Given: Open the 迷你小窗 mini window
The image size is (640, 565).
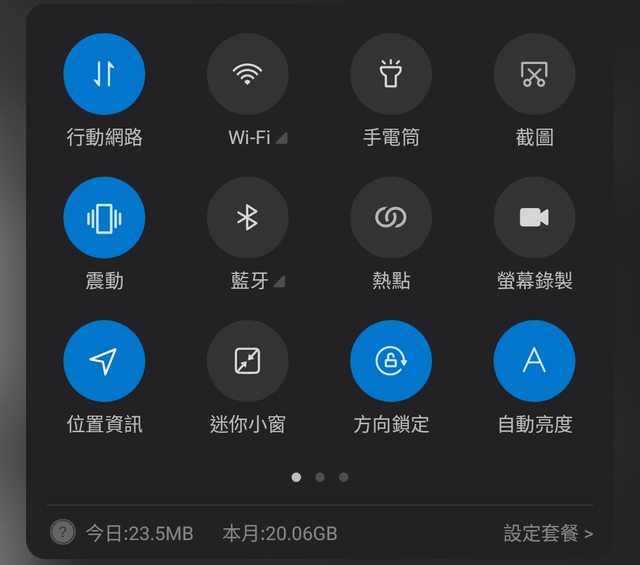Looking at the screenshot, I should click(247, 361).
